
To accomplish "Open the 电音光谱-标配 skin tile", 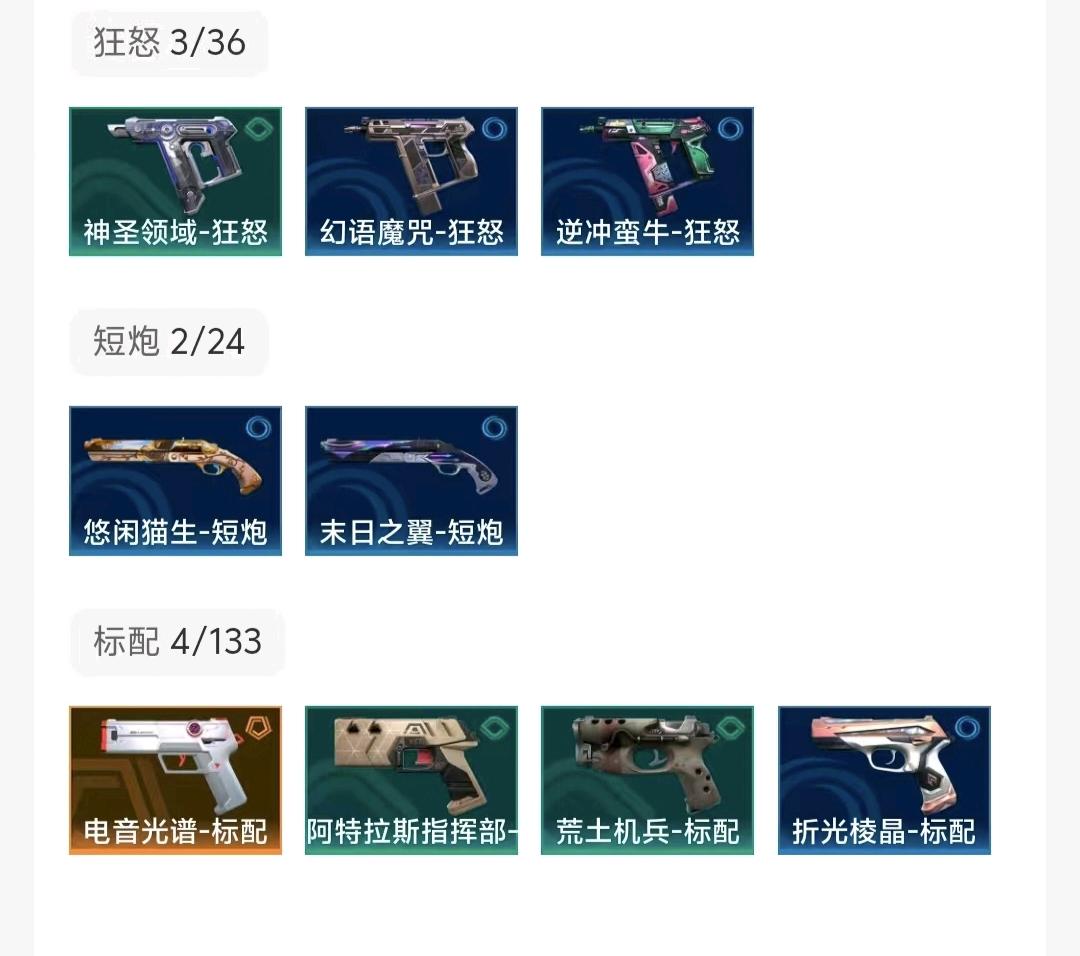I will 175,780.
